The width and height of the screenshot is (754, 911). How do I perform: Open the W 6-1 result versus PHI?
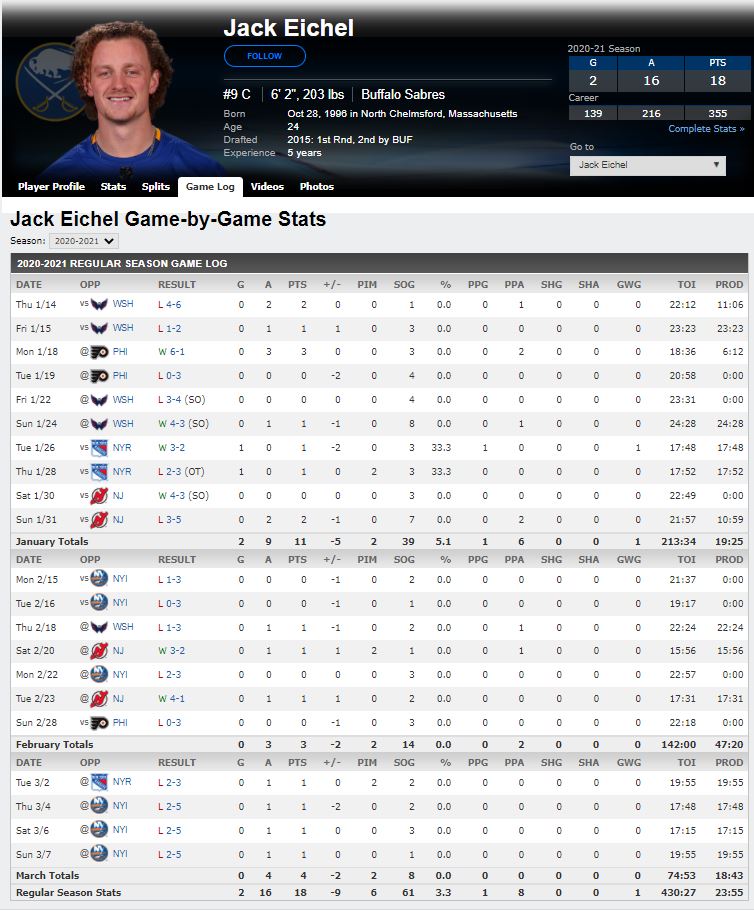click(171, 352)
